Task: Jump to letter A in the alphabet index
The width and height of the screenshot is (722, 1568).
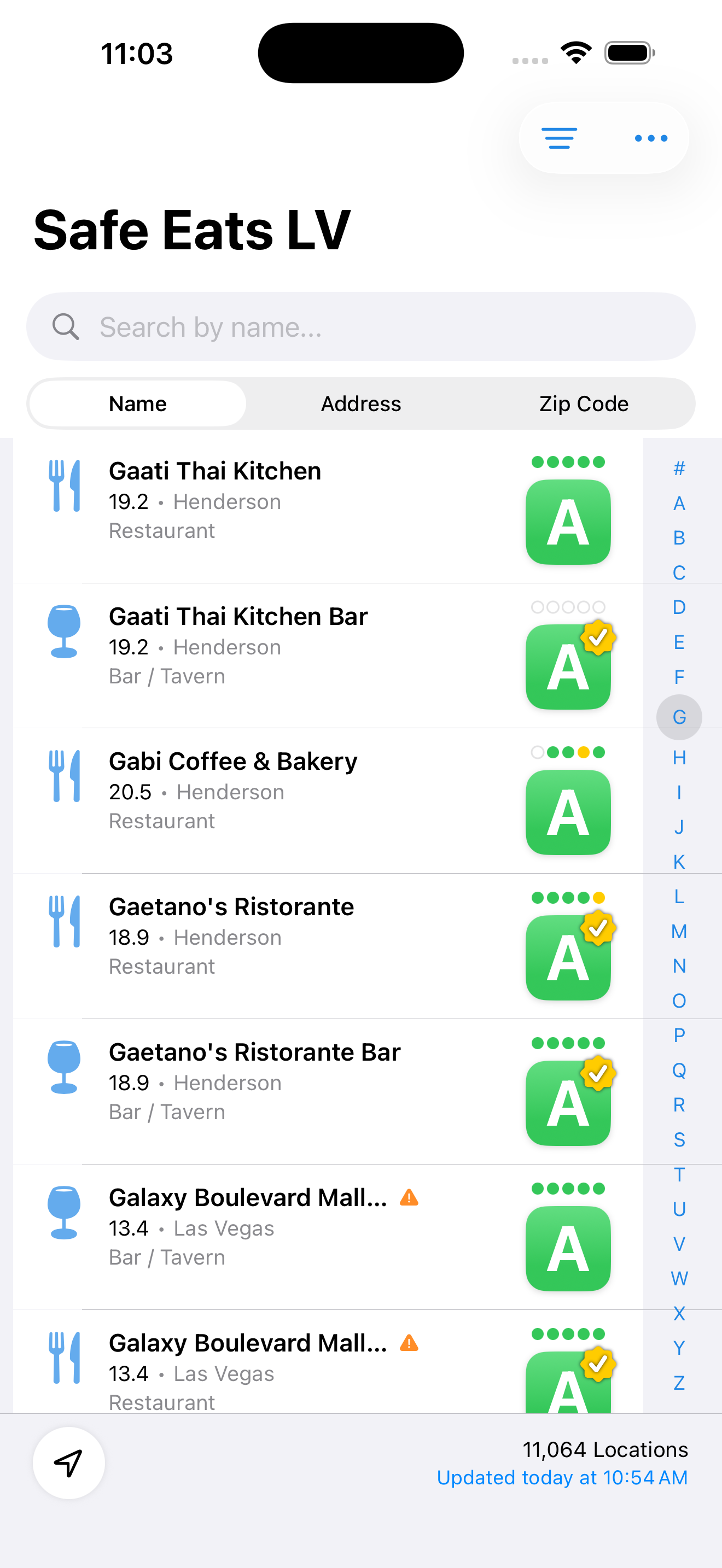Action: coord(679,503)
